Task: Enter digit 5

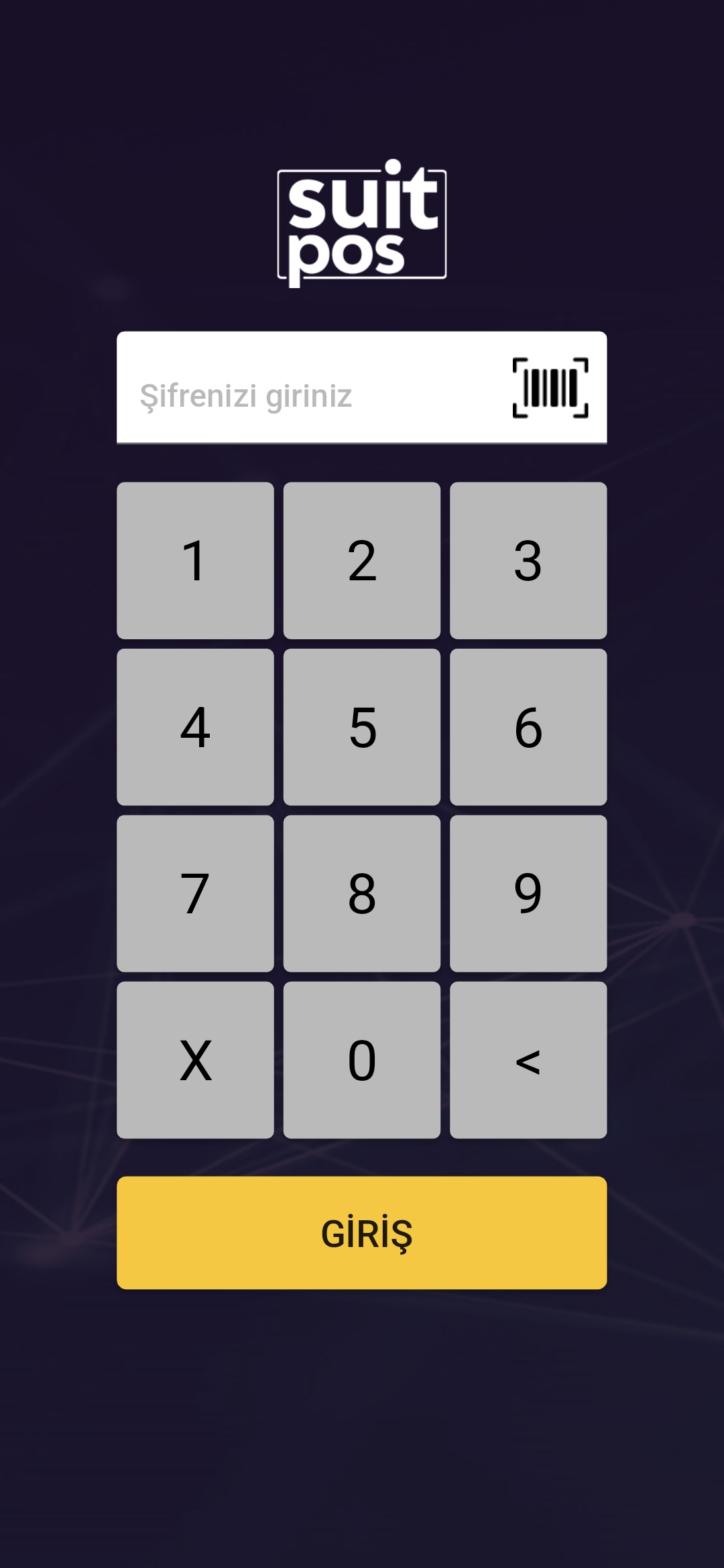Action: (x=362, y=727)
